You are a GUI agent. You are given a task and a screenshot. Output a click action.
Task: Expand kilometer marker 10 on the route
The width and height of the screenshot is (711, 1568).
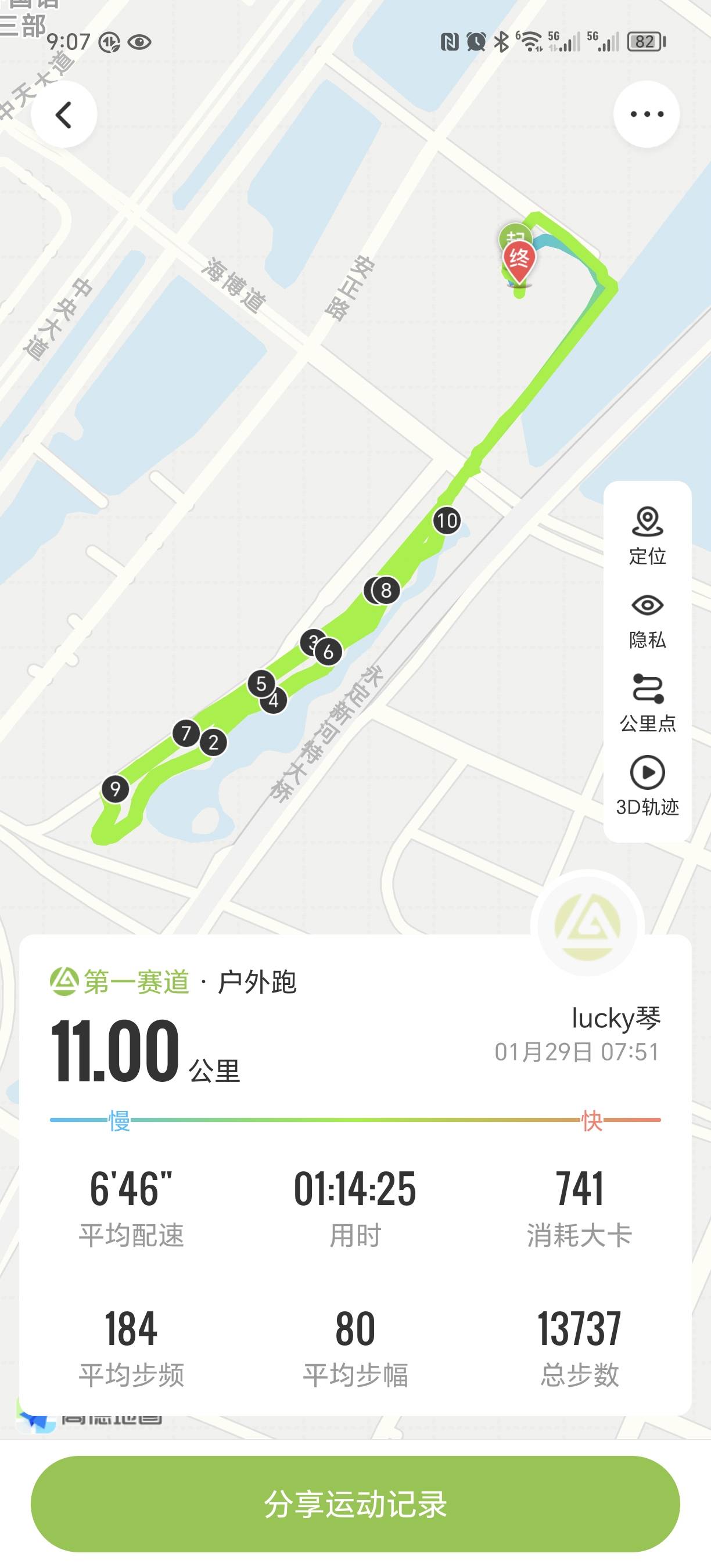pos(447,520)
